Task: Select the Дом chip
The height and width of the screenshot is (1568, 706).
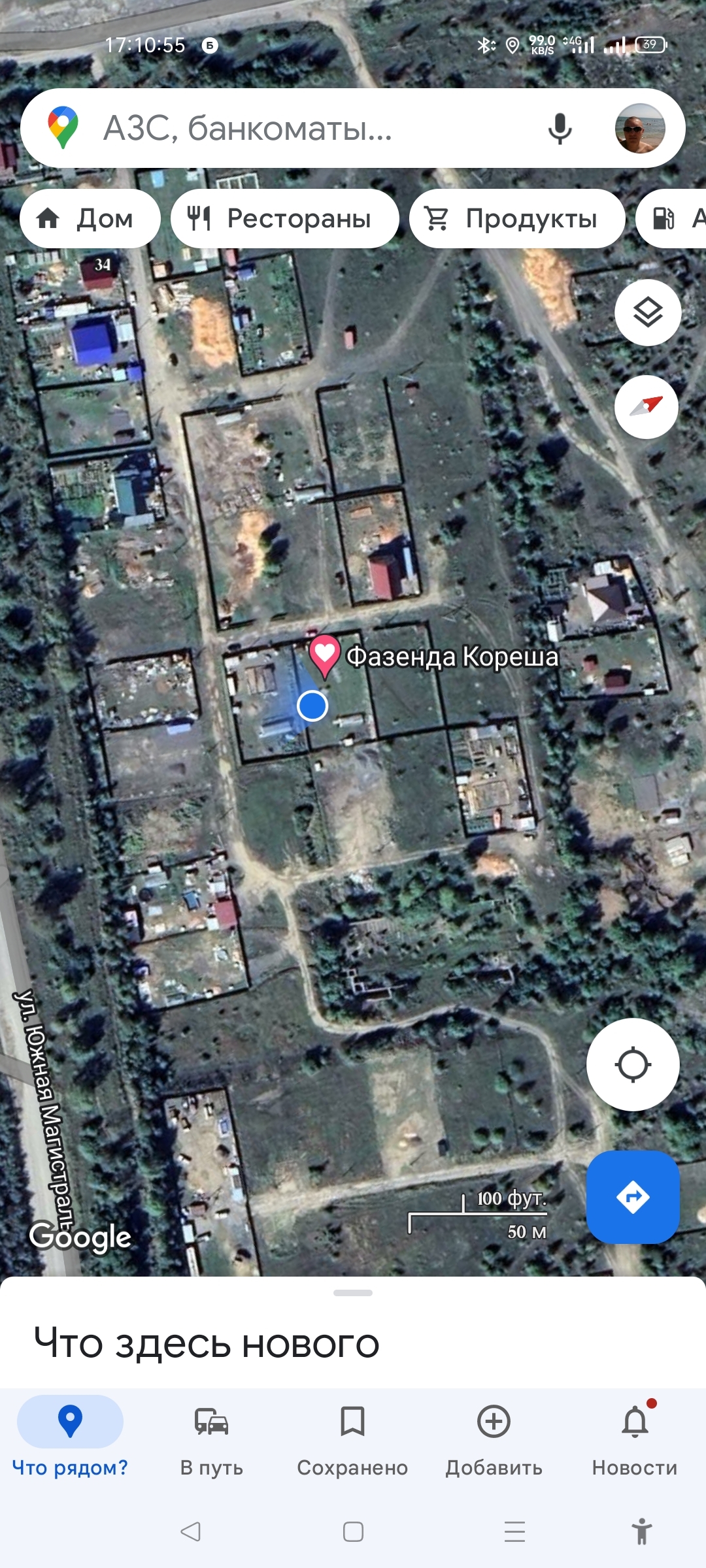Action: 90,218
